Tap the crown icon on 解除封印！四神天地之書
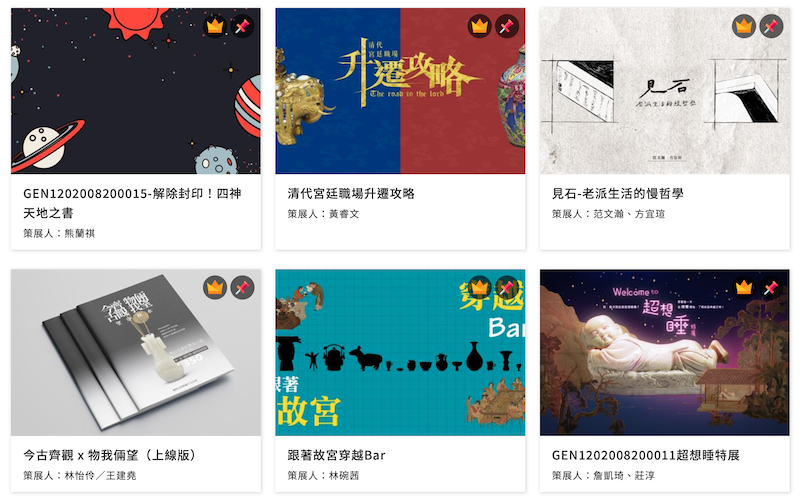The height and width of the screenshot is (502, 800). tap(215, 27)
